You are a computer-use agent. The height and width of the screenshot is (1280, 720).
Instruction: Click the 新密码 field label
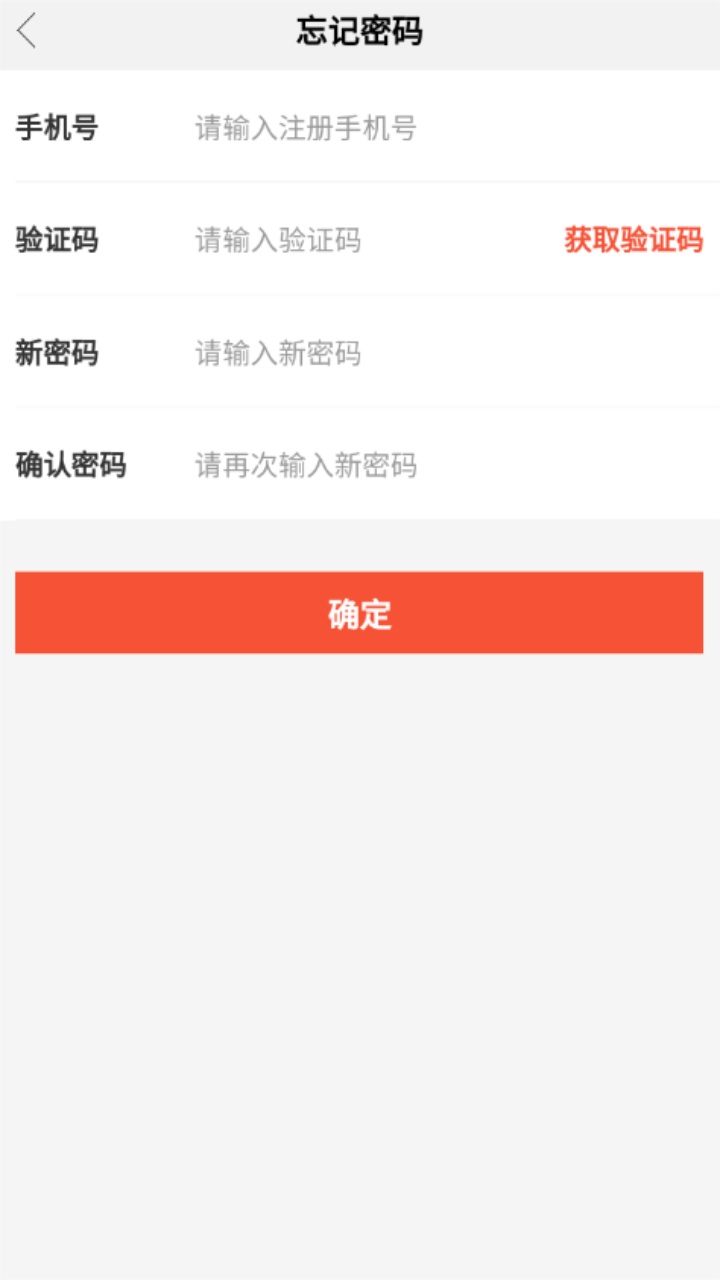55,353
